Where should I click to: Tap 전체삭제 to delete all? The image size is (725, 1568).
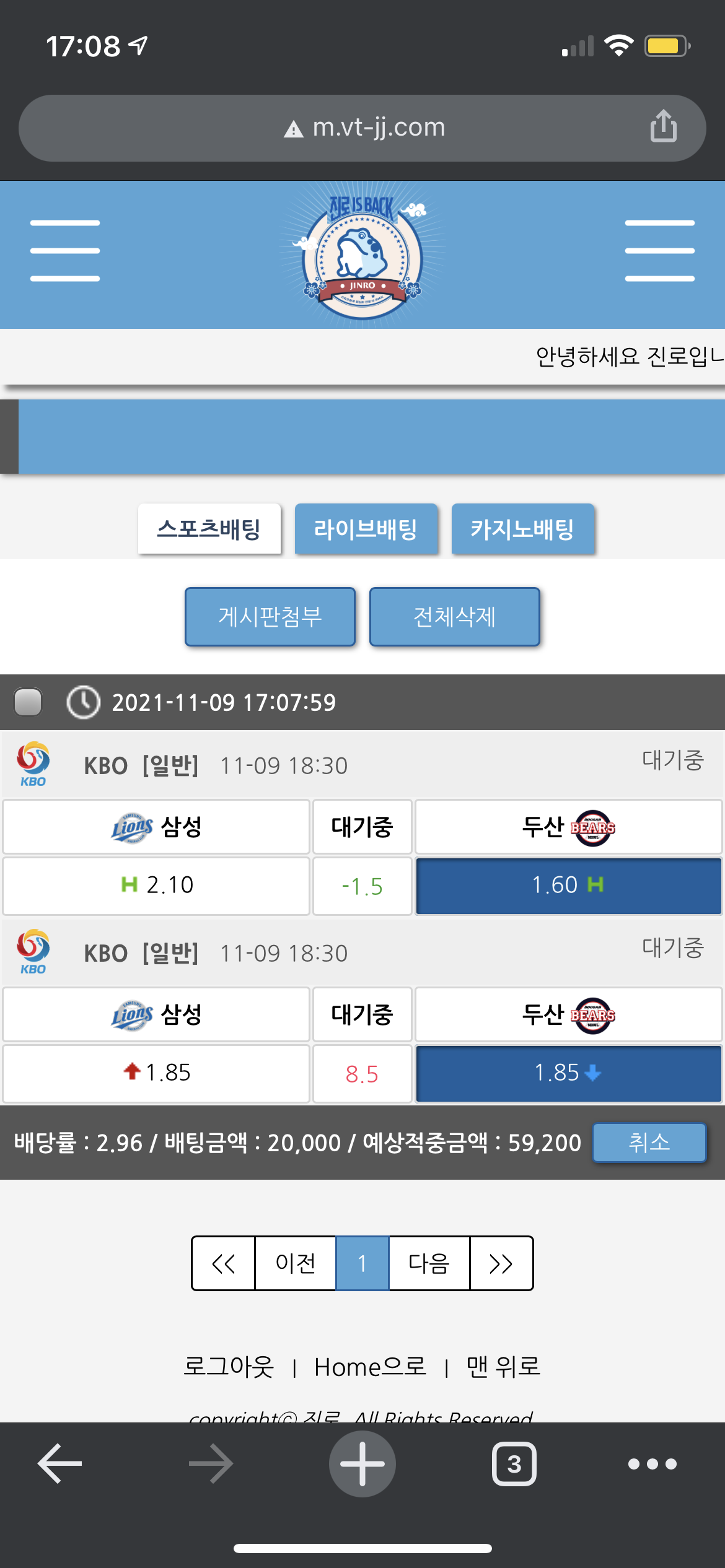click(454, 617)
